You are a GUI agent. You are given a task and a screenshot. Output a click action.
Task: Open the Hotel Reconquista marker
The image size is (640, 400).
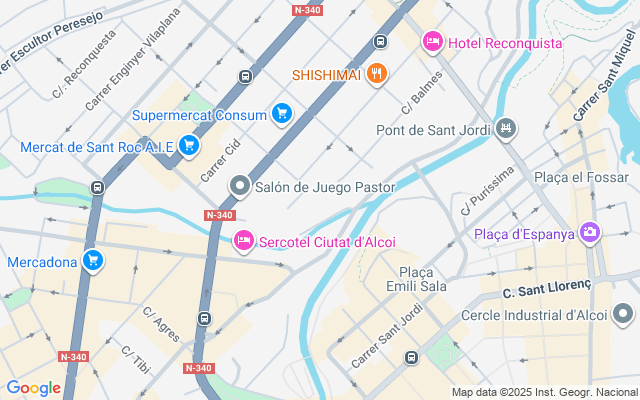[x=433, y=42]
